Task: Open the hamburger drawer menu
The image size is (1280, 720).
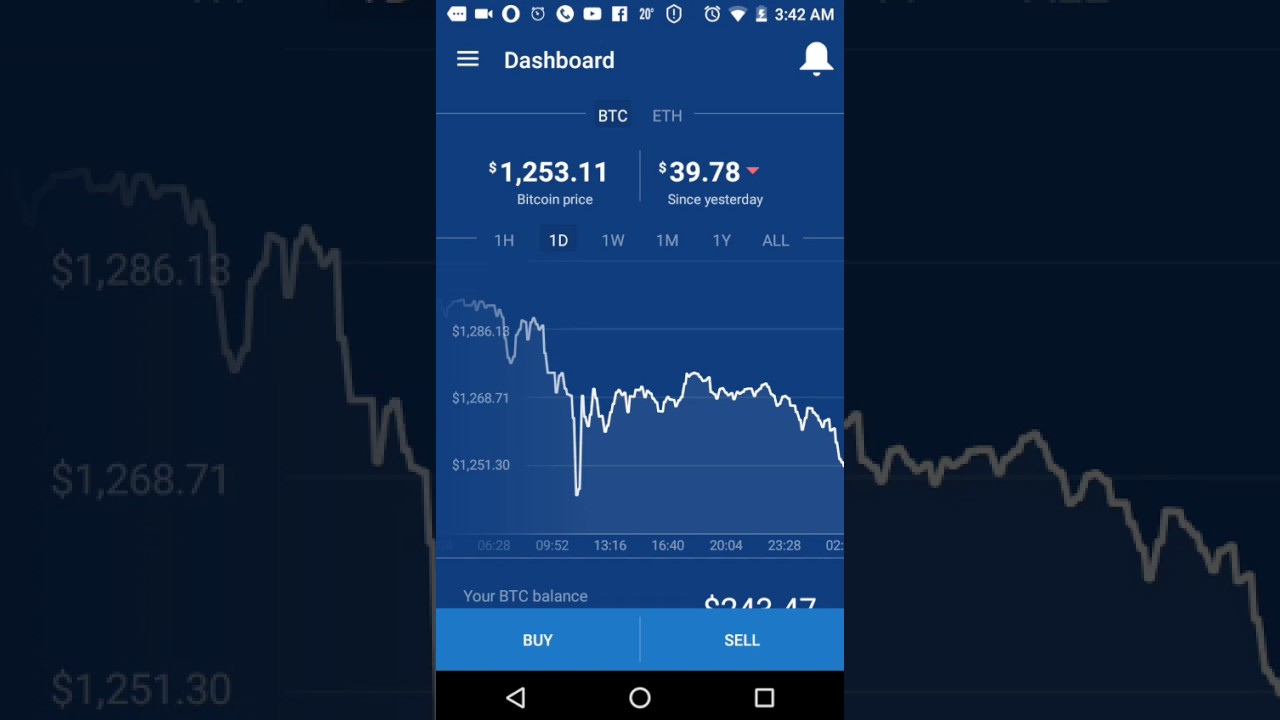Action: pos(467,60)
